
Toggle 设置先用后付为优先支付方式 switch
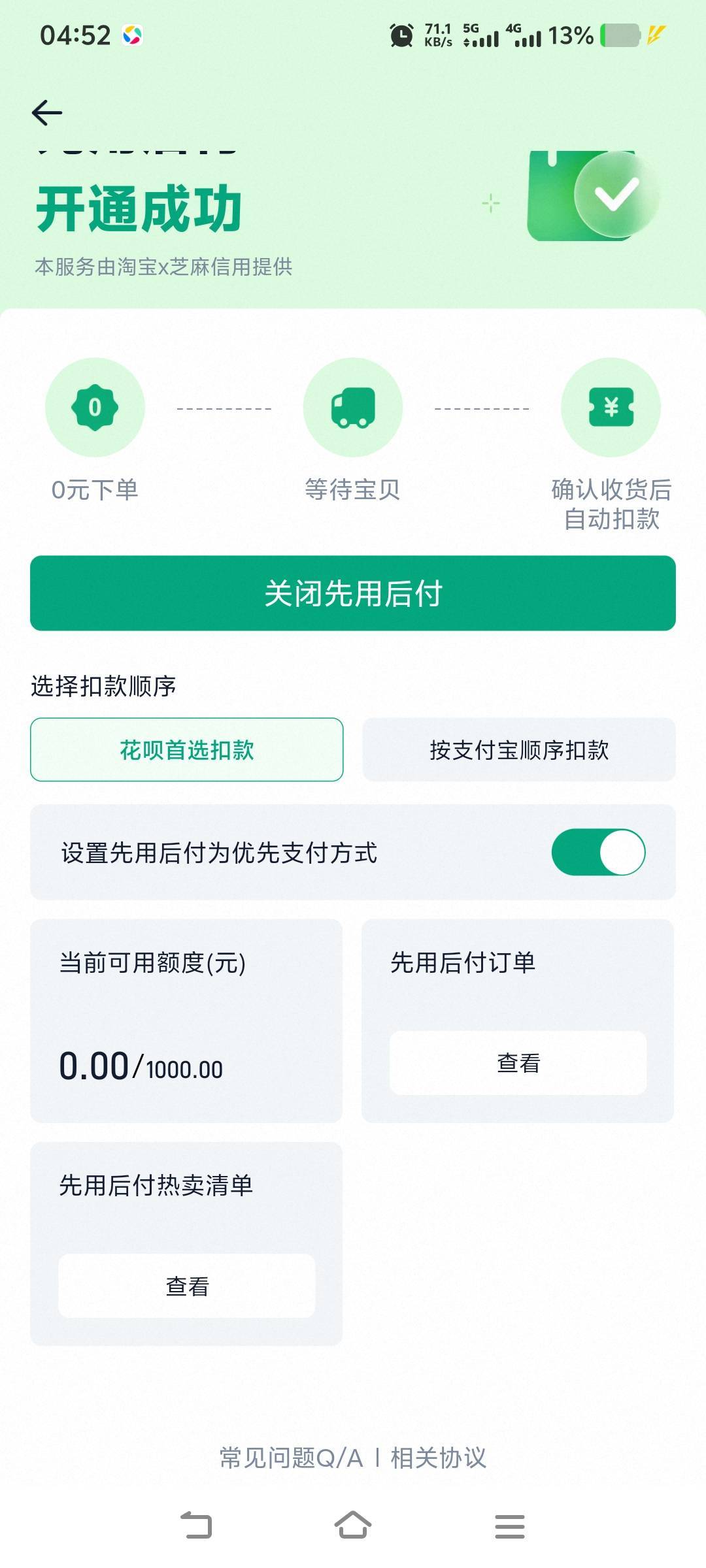point(598,852)
